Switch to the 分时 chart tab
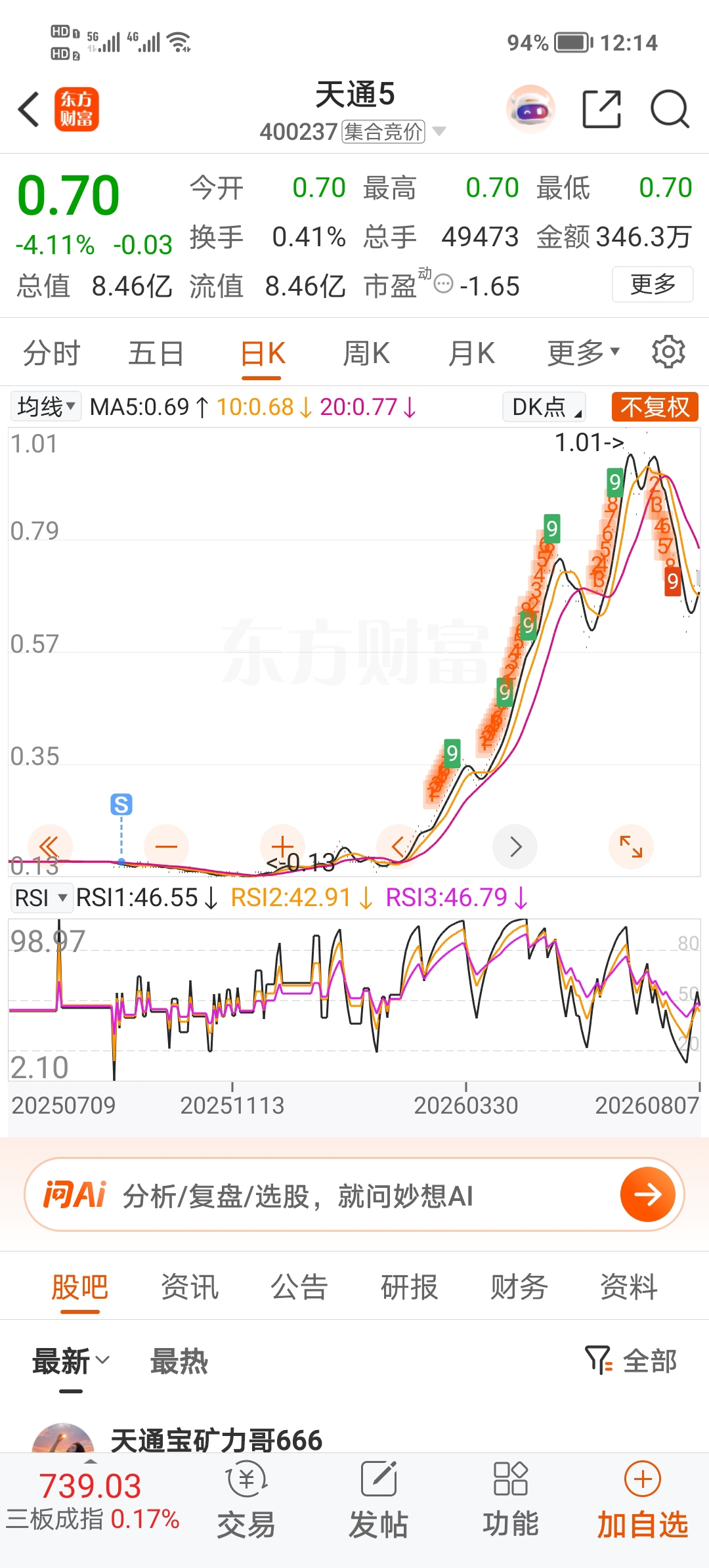 pos(51,353)
